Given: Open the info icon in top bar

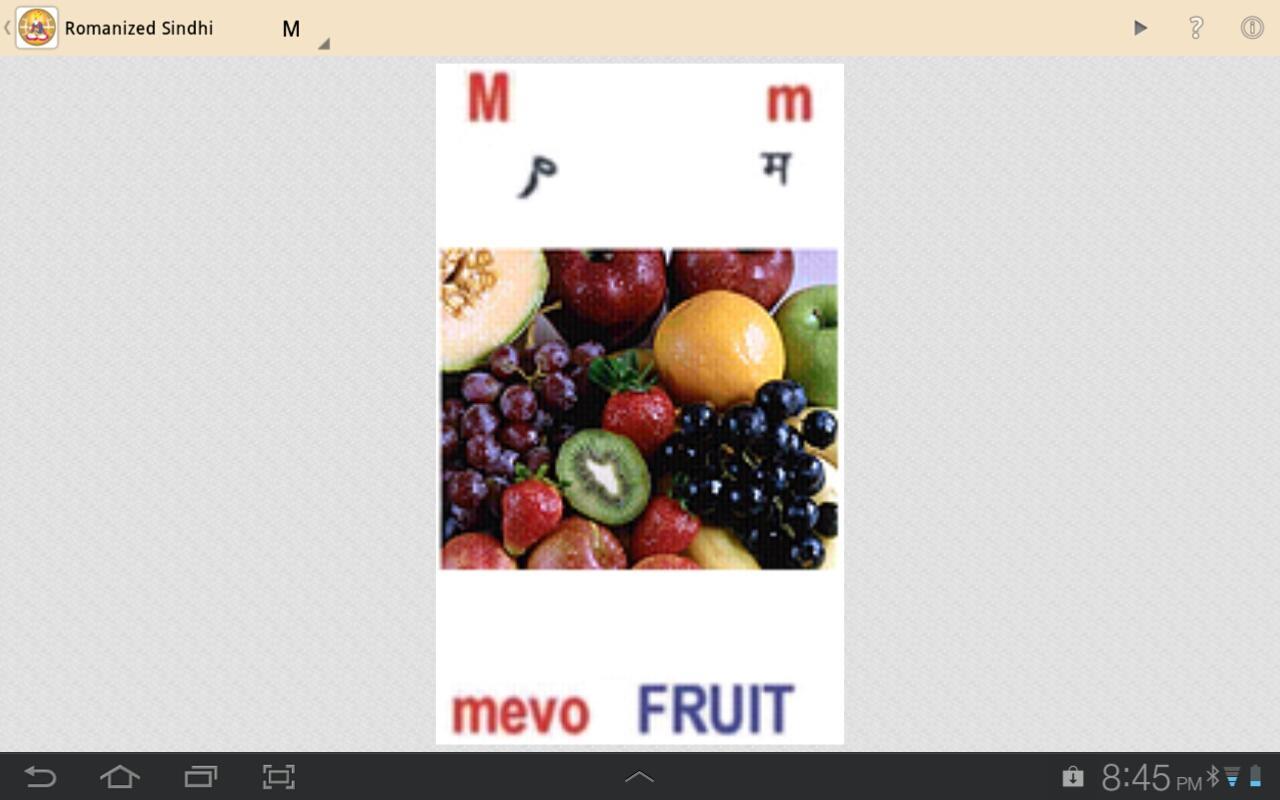Looking at the screenshot, I should point(1252,28).
